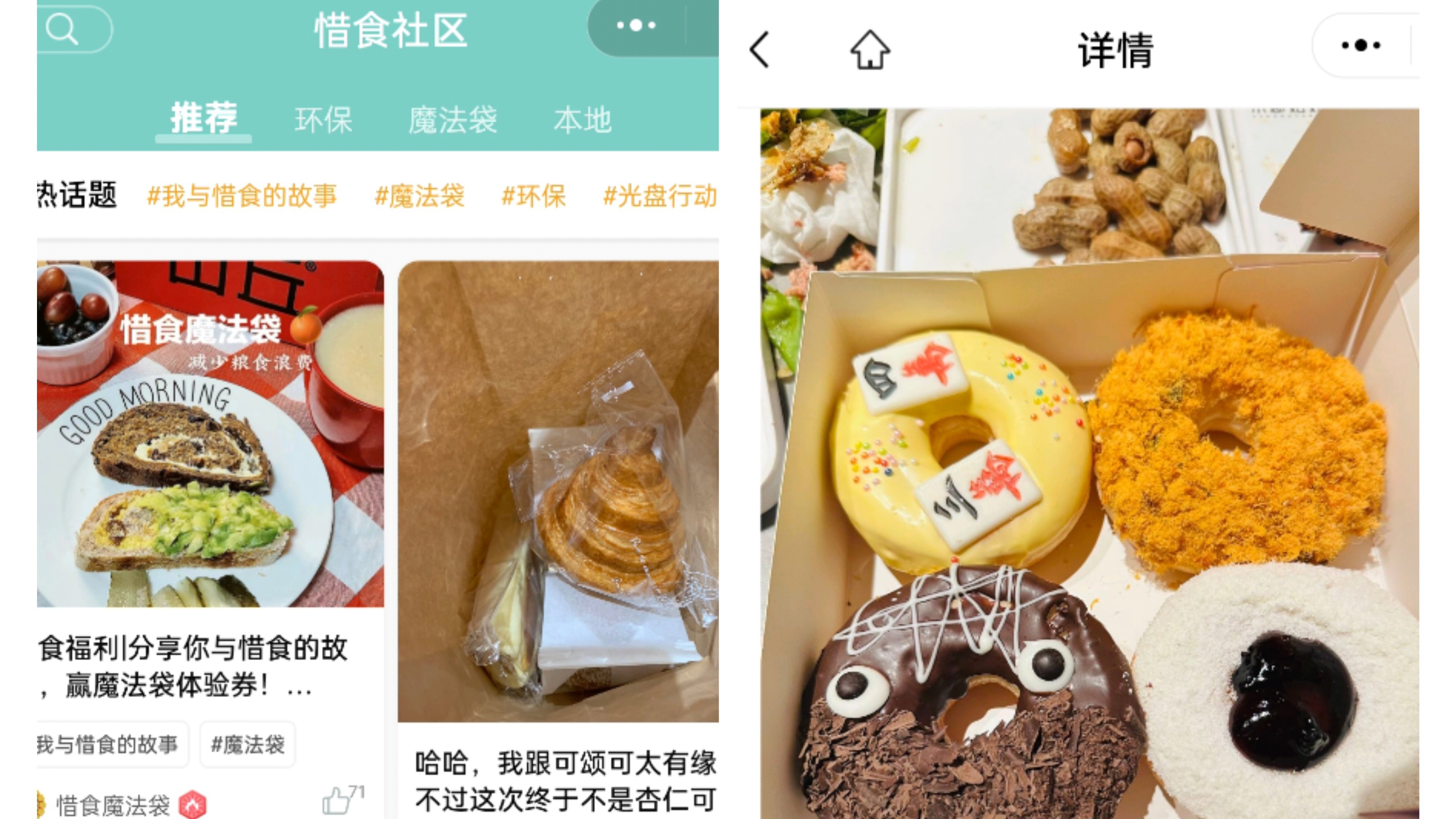Open the more menu on 详情 page
The height and width of the screenshot is (819, 1456).
(1361, 45)
